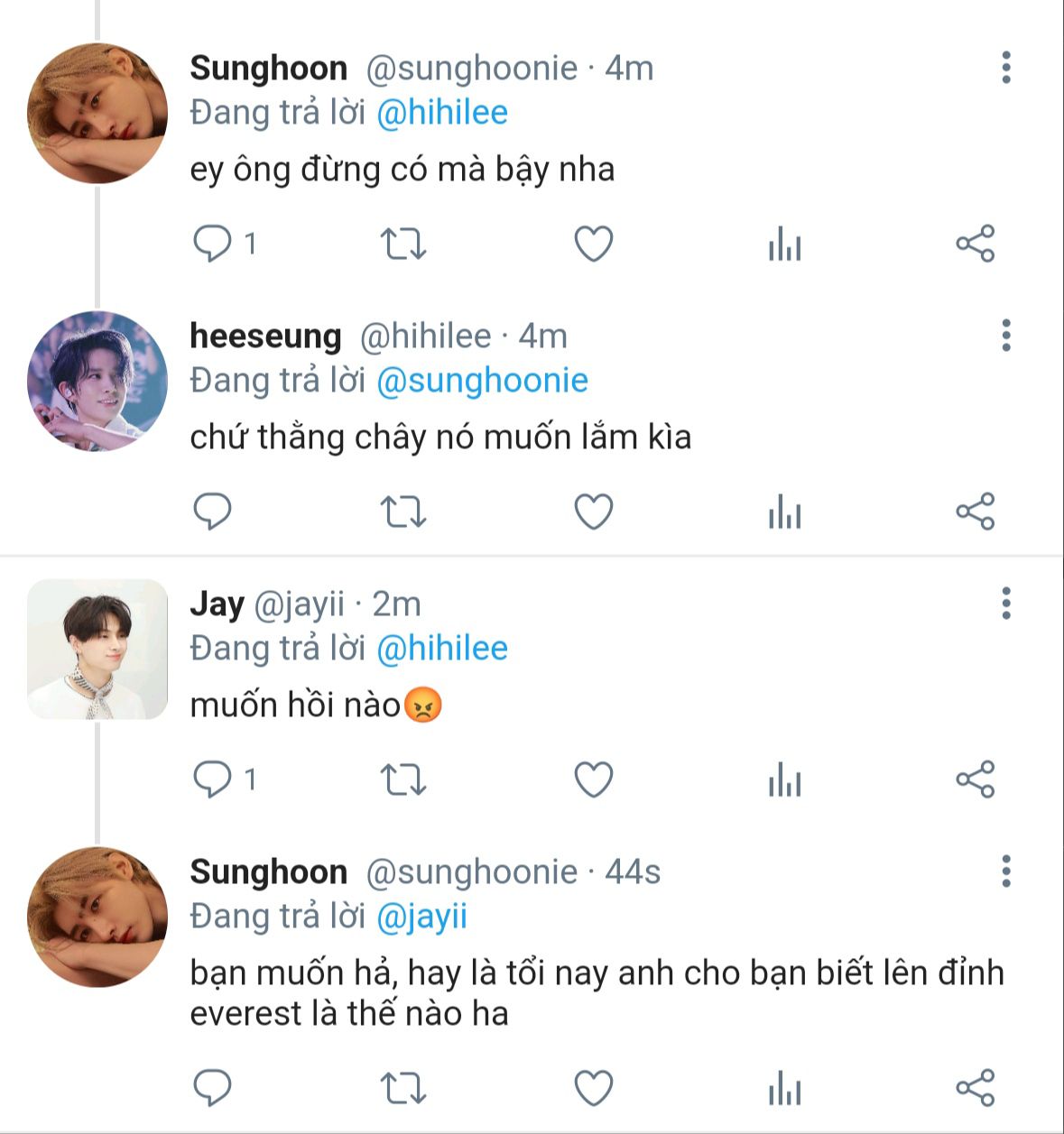Like Jay's tweet
This screenshot has width=1064, height=1134.
594,779
